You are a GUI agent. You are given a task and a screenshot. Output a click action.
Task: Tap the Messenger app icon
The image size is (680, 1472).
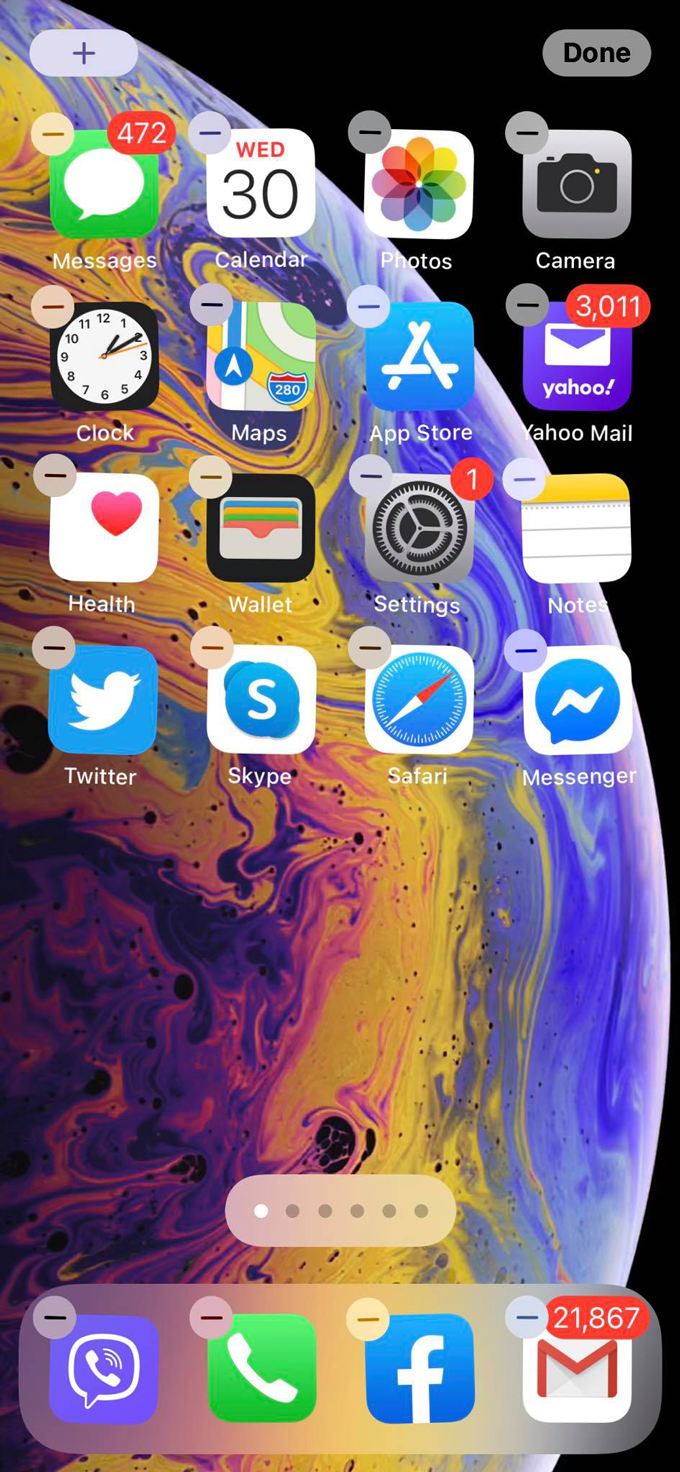click(x=576, y=700)
